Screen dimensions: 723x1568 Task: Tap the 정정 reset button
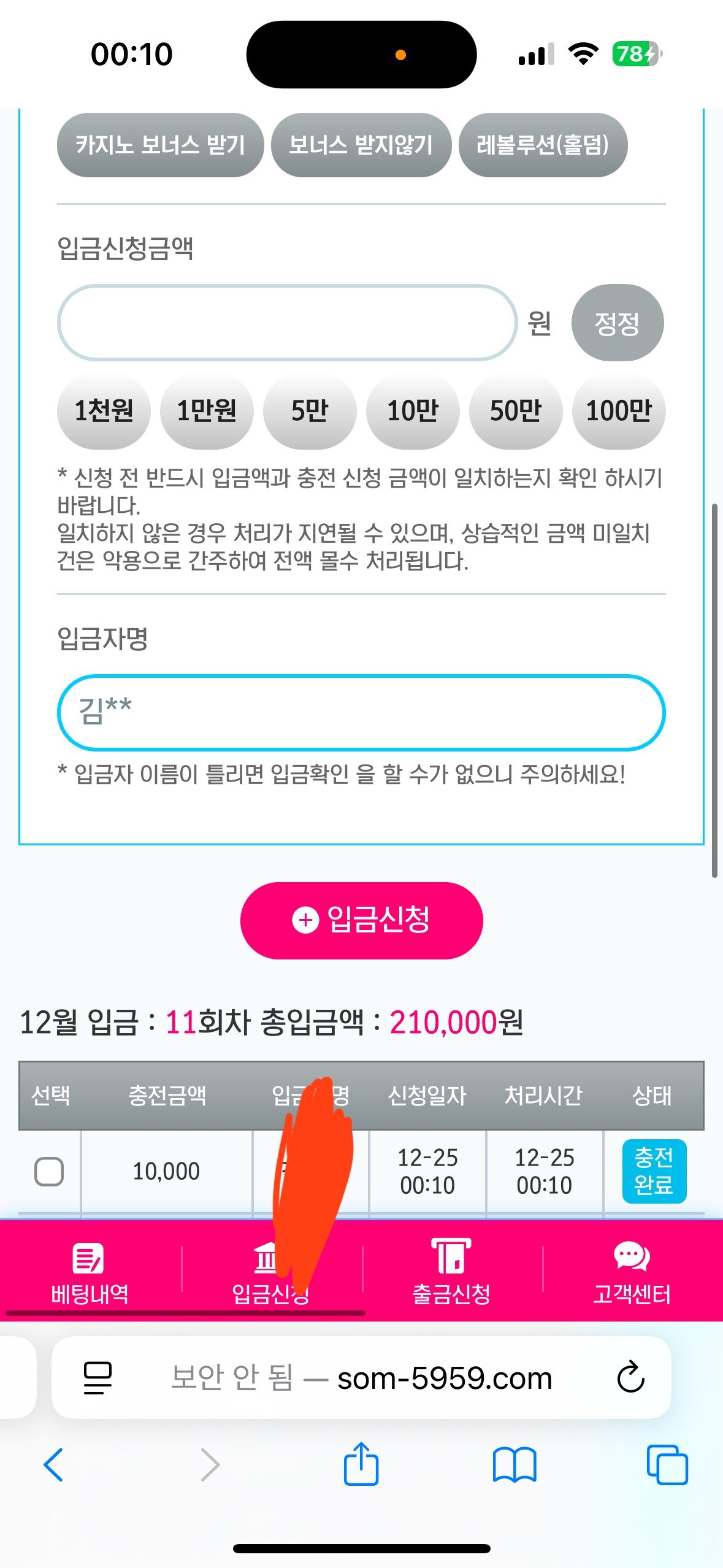pyautogui.click(x=617, y=323)
